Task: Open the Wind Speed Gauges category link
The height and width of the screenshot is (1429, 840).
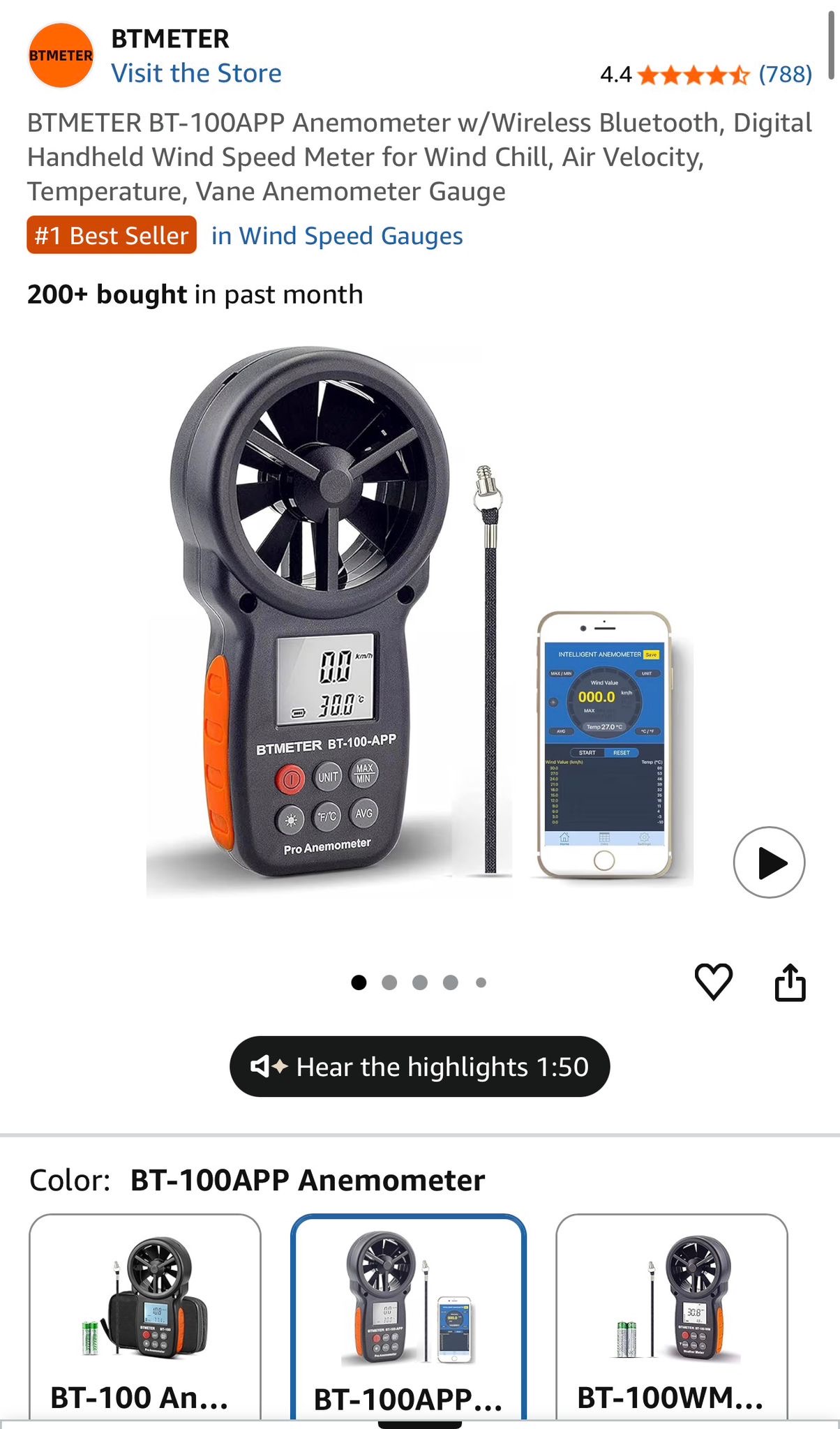Action: [x=337, y=236]
